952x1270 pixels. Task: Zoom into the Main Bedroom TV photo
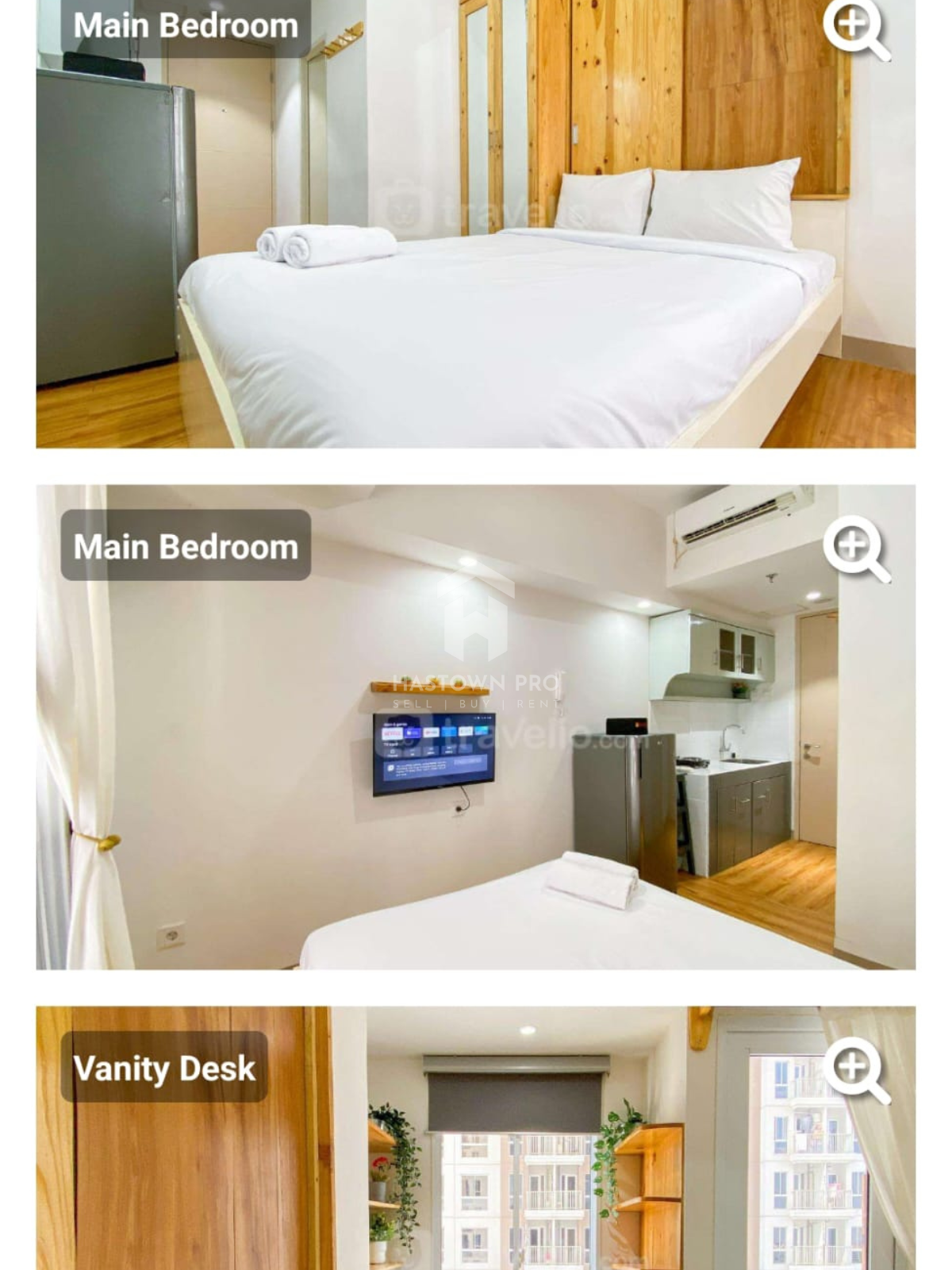[854, 548]
